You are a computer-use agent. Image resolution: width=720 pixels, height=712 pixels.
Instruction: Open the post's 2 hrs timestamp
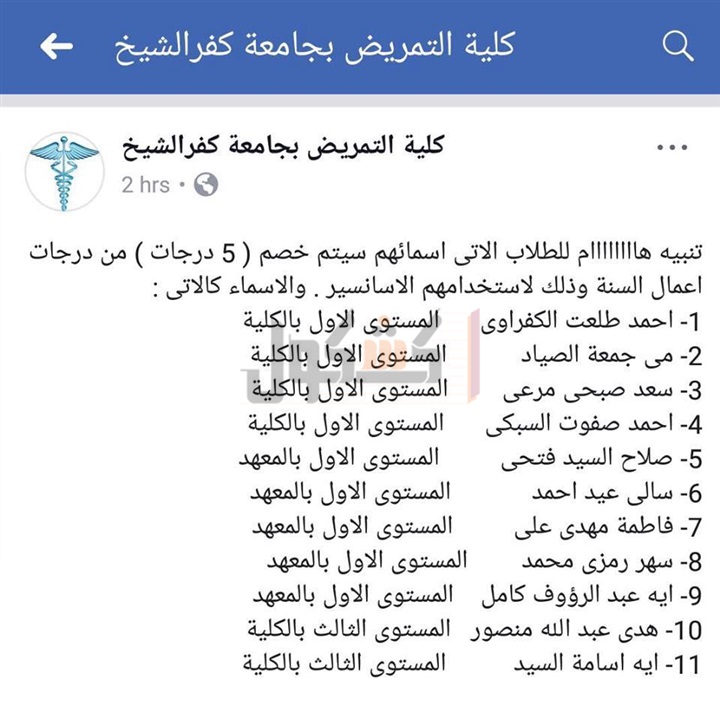point(146,185)
